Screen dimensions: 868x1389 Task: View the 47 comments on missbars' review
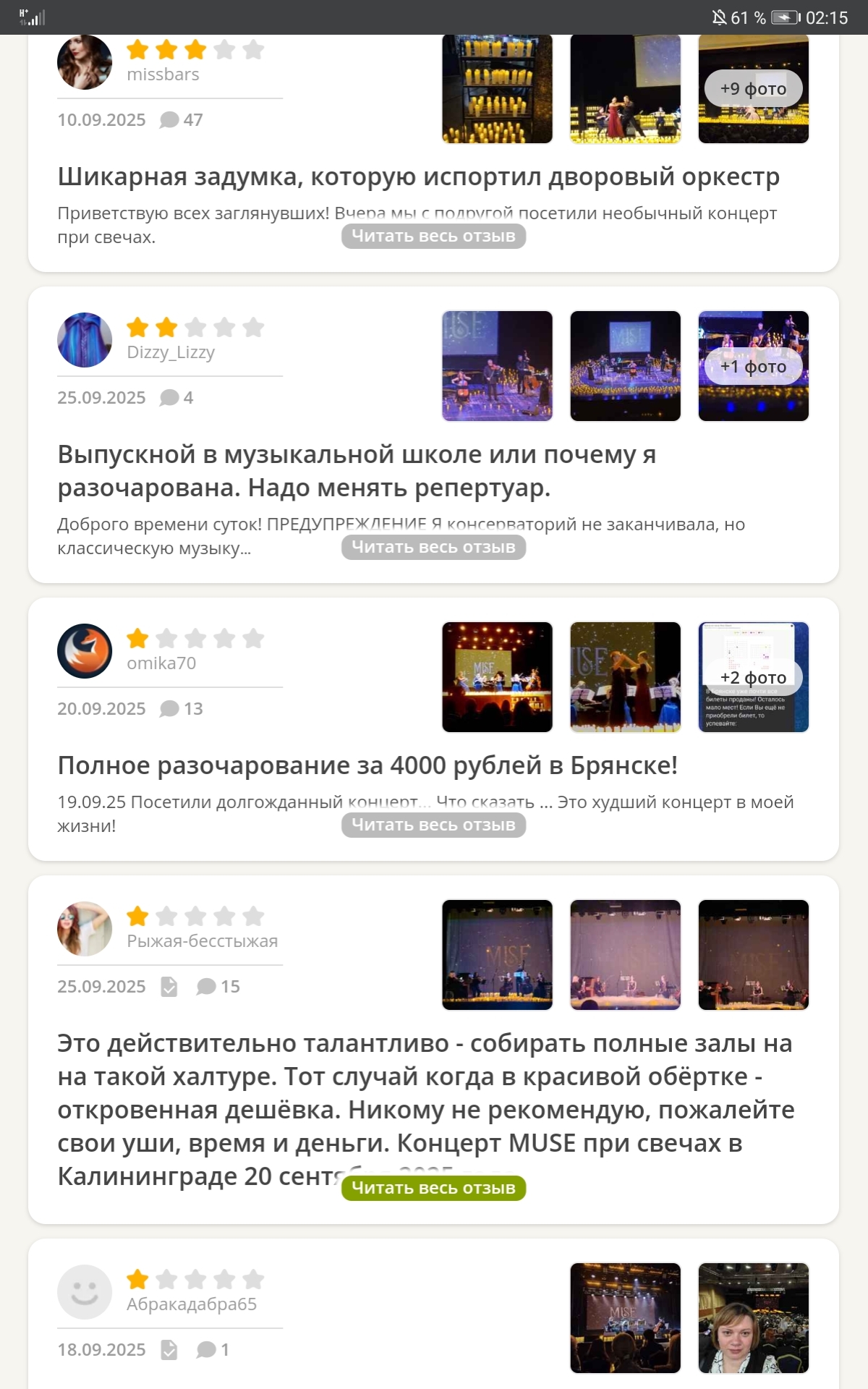tap(182, 120)
